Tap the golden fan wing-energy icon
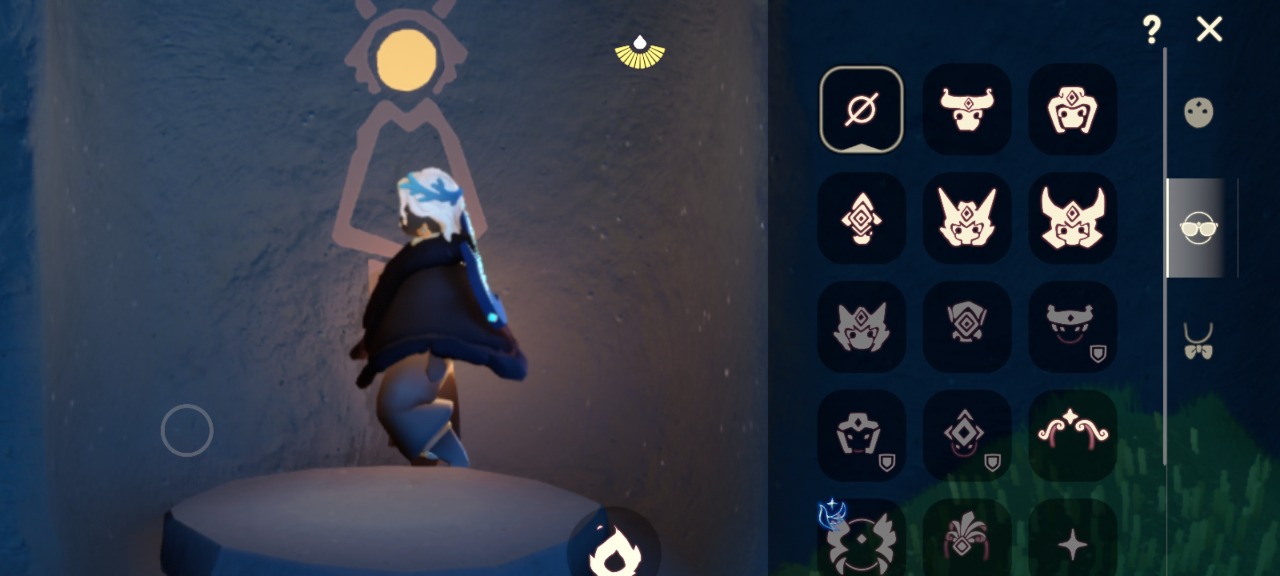Image resolution: width=1280 pixels, height=576 pixels. pos(640,53)
